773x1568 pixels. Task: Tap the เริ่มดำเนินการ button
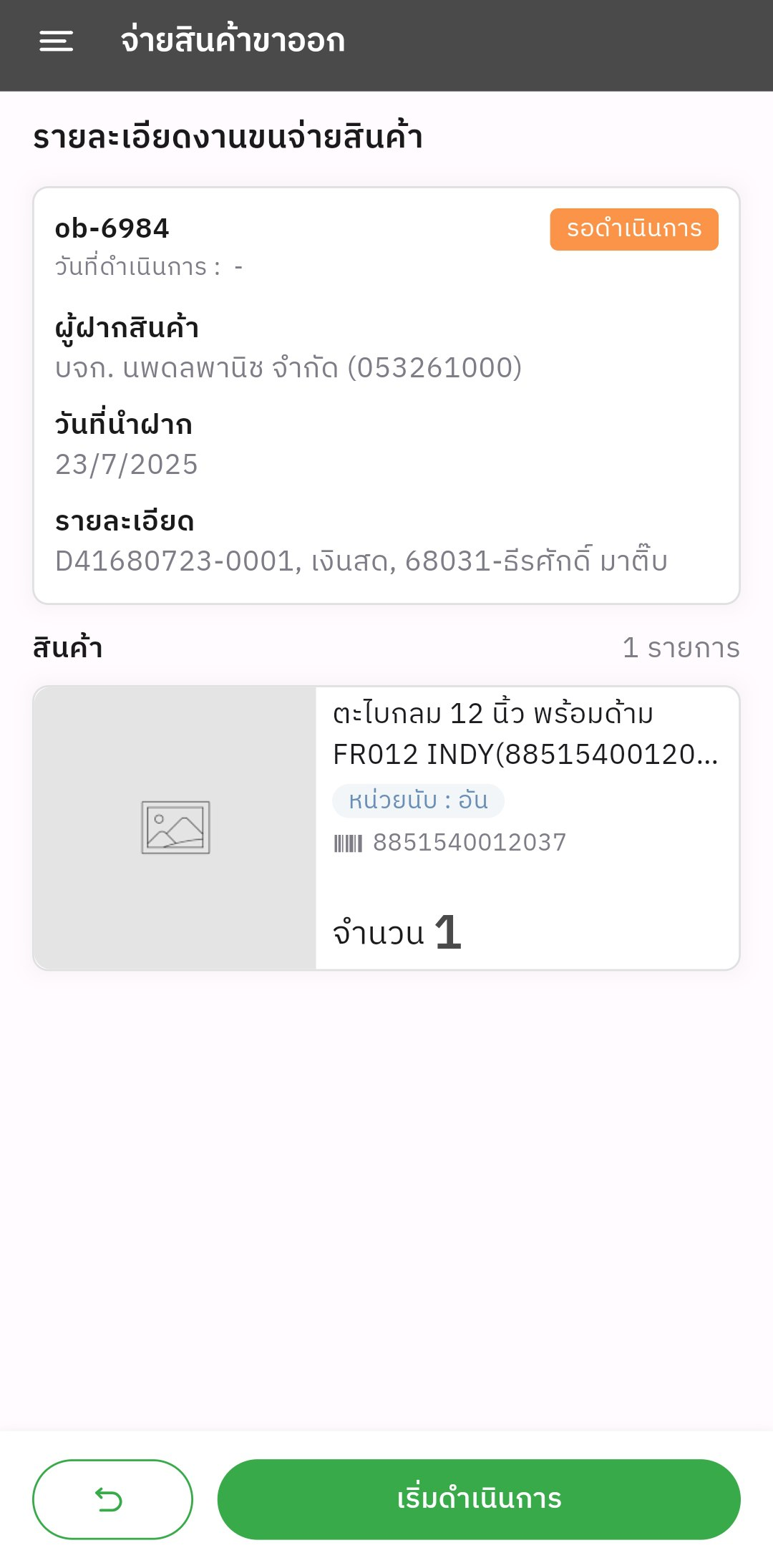pos(479,1499)
